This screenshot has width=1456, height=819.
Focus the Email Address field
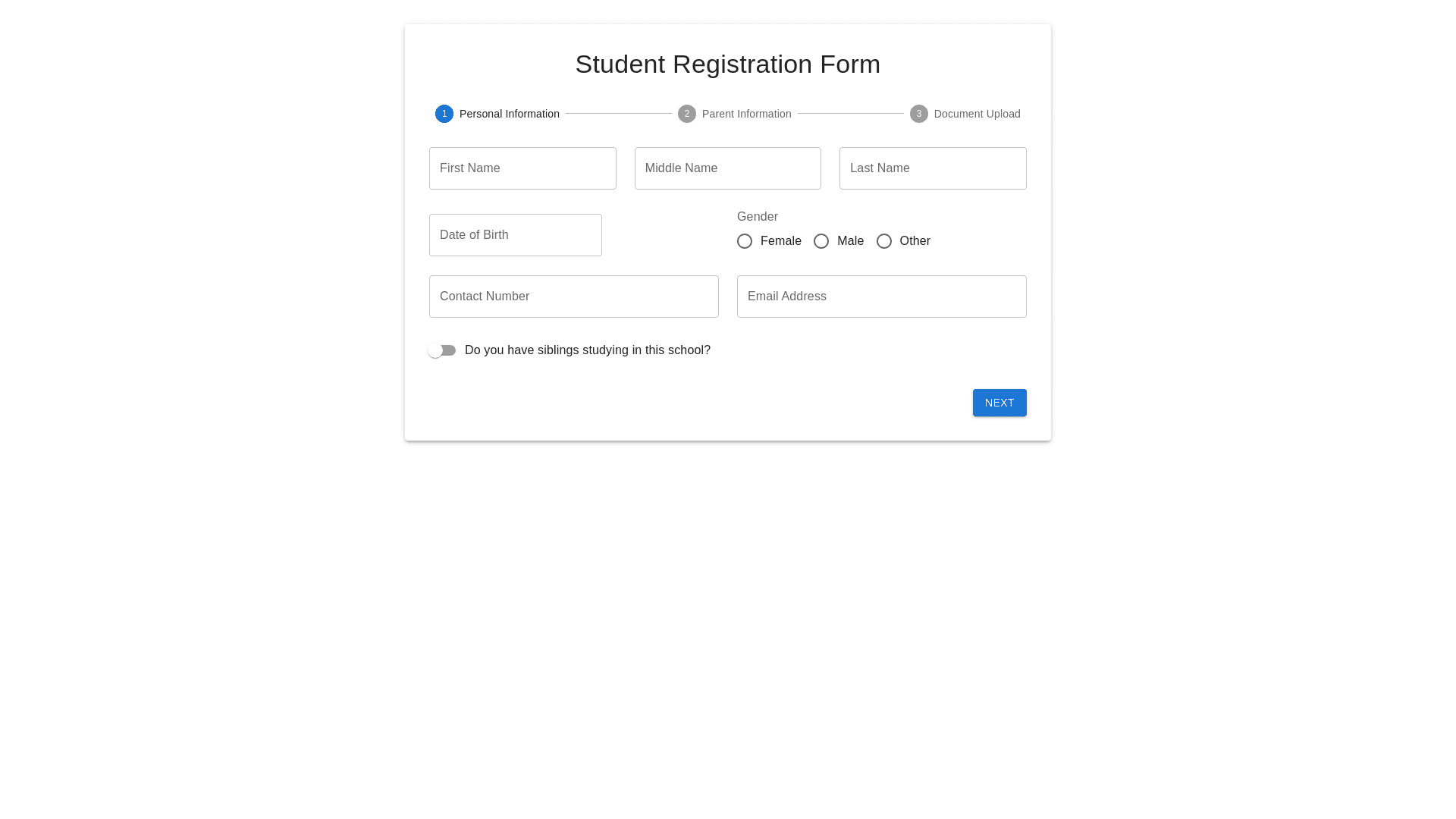point(881,297)
